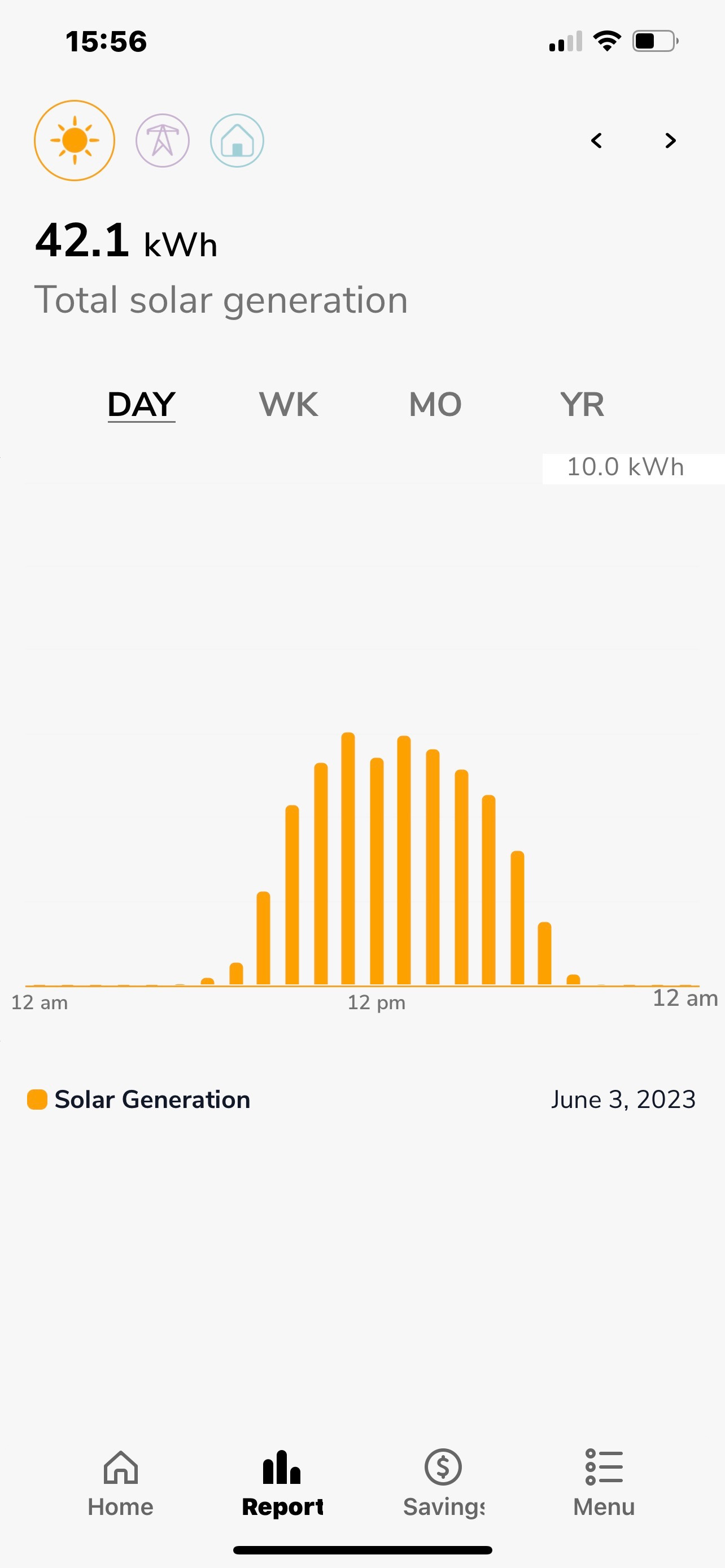Screen dimensions: 725x1568
Task: Open the Menu tab
Action: pos(604,1483)
